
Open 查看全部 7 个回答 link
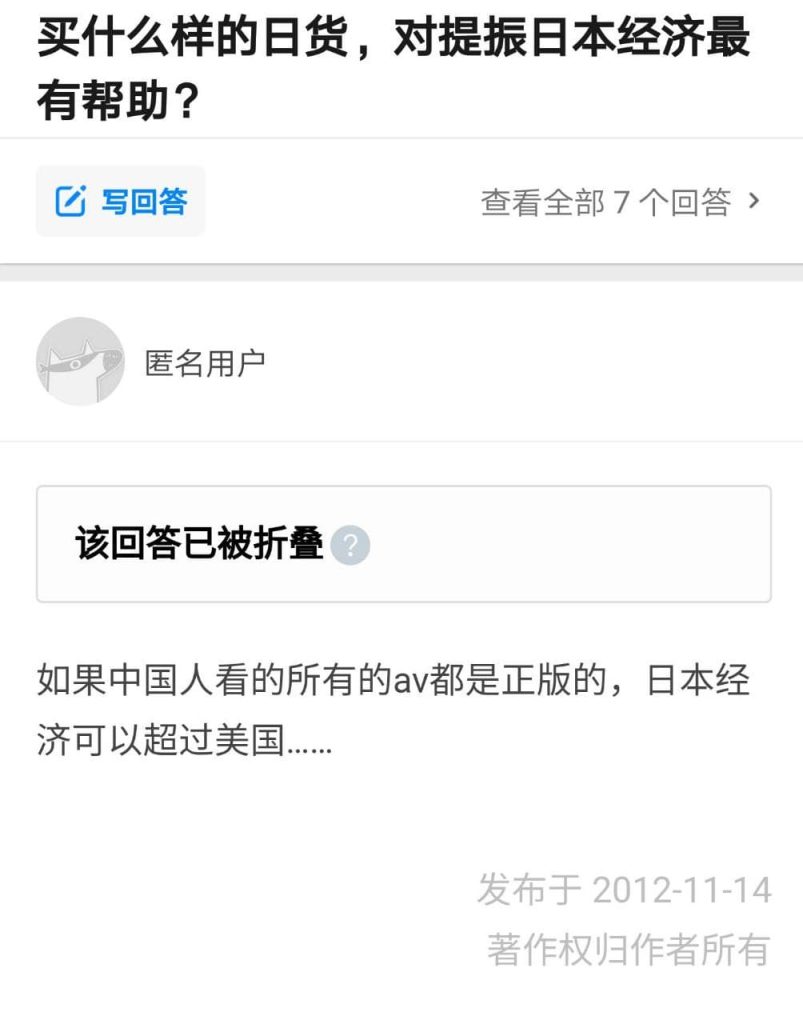[620, 202]
